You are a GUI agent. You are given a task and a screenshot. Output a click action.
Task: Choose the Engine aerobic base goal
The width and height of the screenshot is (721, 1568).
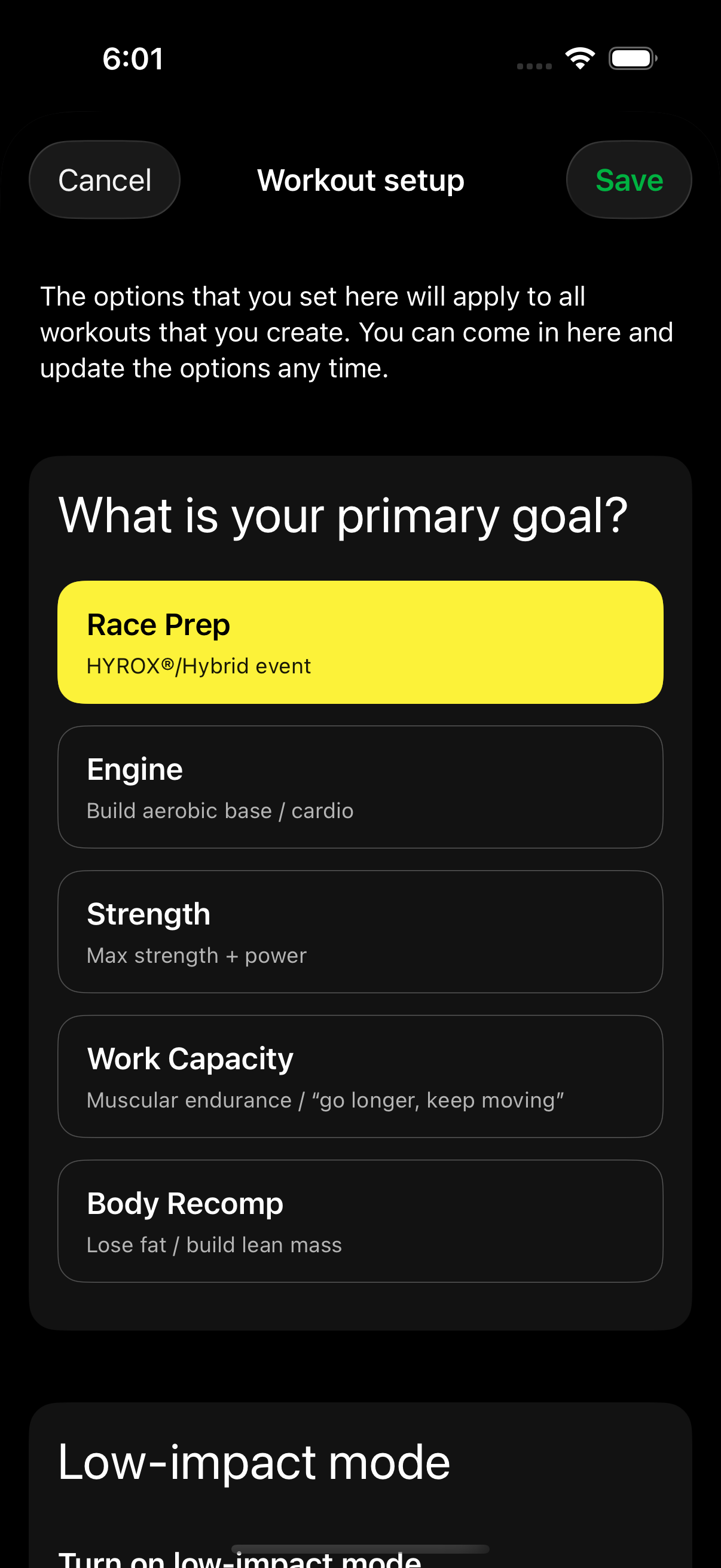click(360, 787)
